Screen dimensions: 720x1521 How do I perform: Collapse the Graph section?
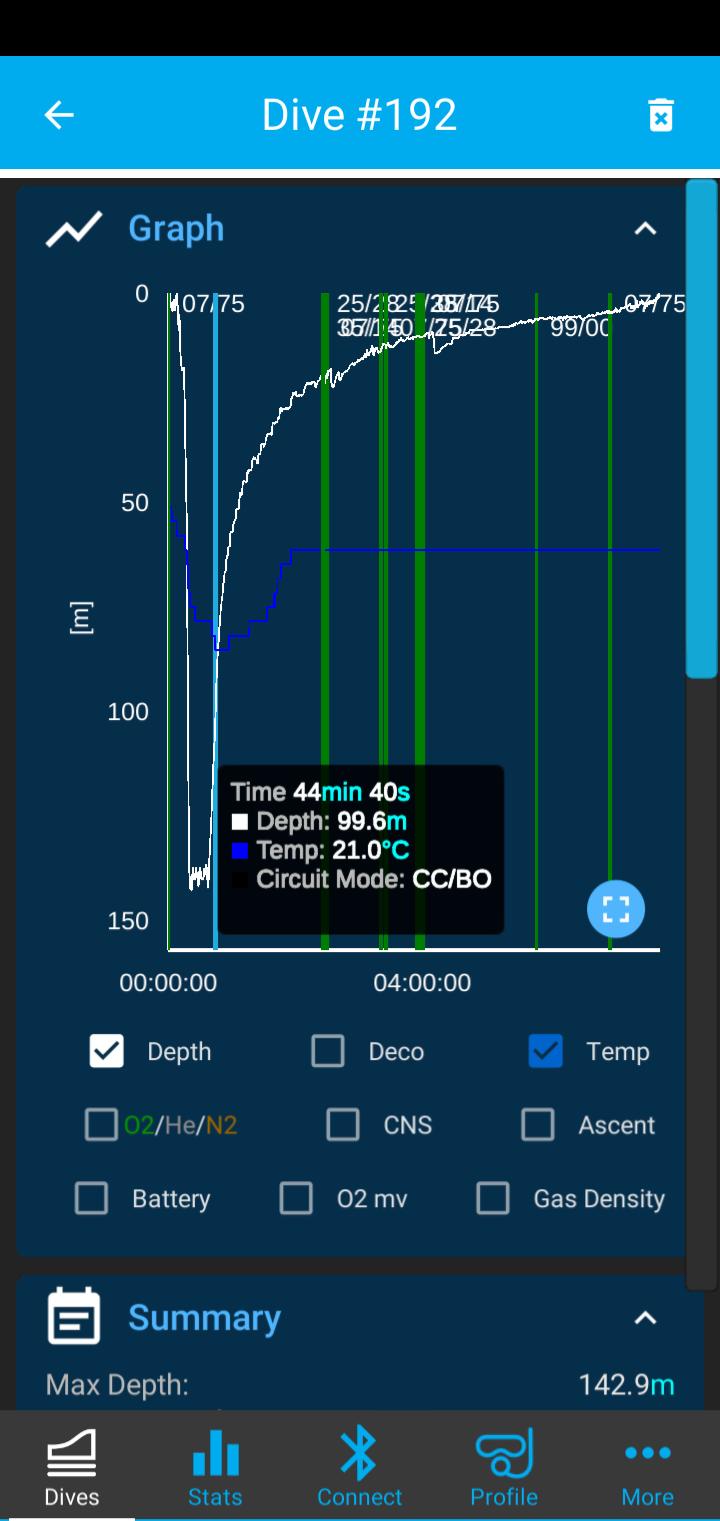point(645,229)
